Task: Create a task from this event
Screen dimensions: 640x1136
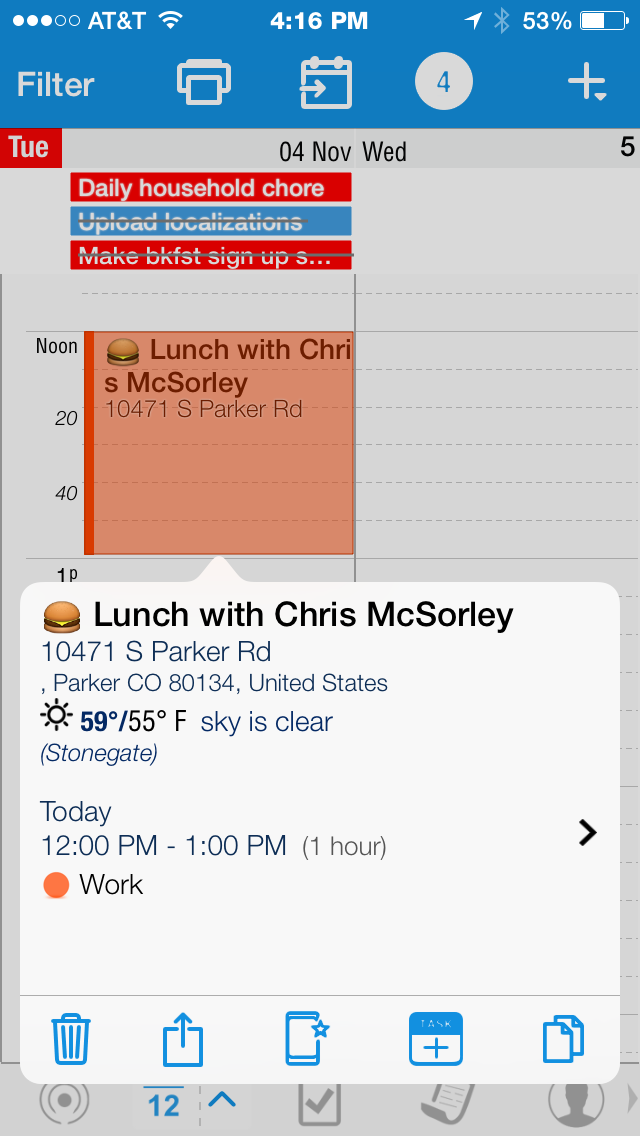Action: coord(436,1039)
